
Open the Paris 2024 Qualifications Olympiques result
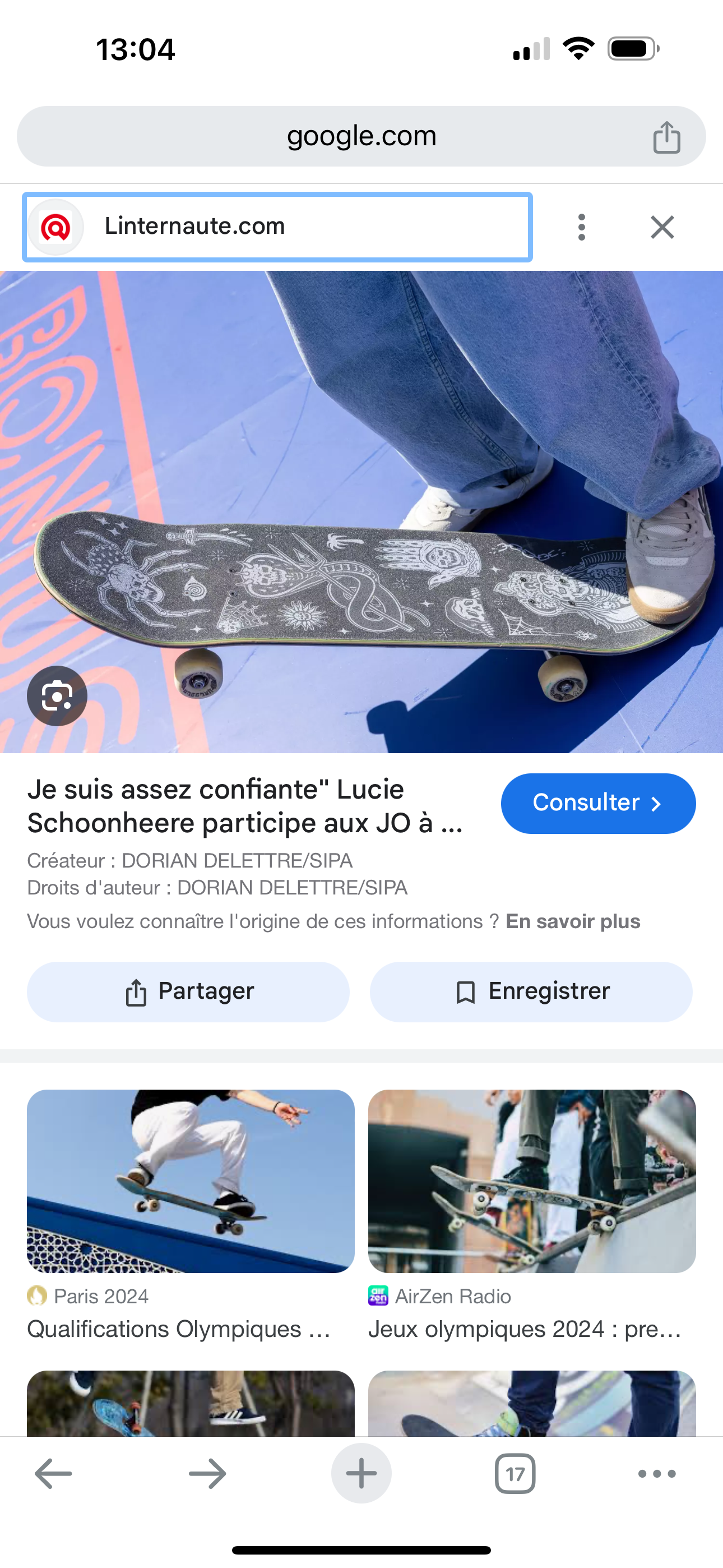(x=191, y=1215)
